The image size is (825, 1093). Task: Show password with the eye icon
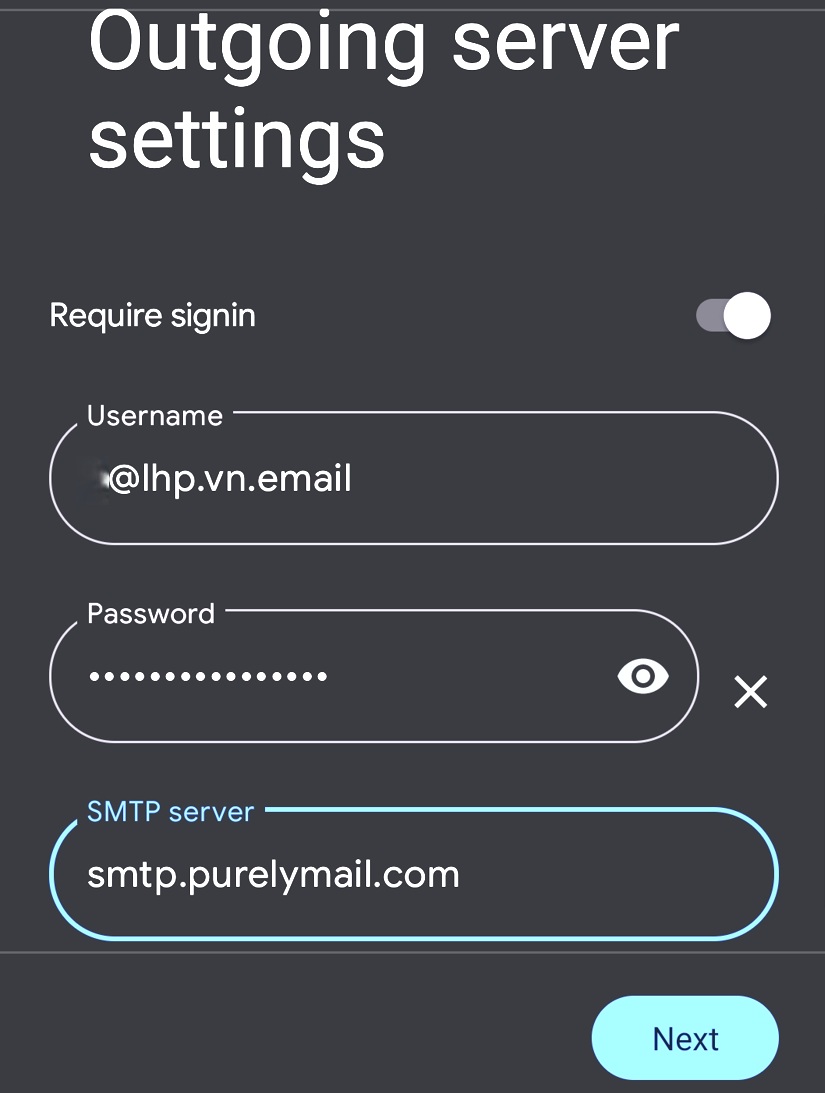(643, 677)
